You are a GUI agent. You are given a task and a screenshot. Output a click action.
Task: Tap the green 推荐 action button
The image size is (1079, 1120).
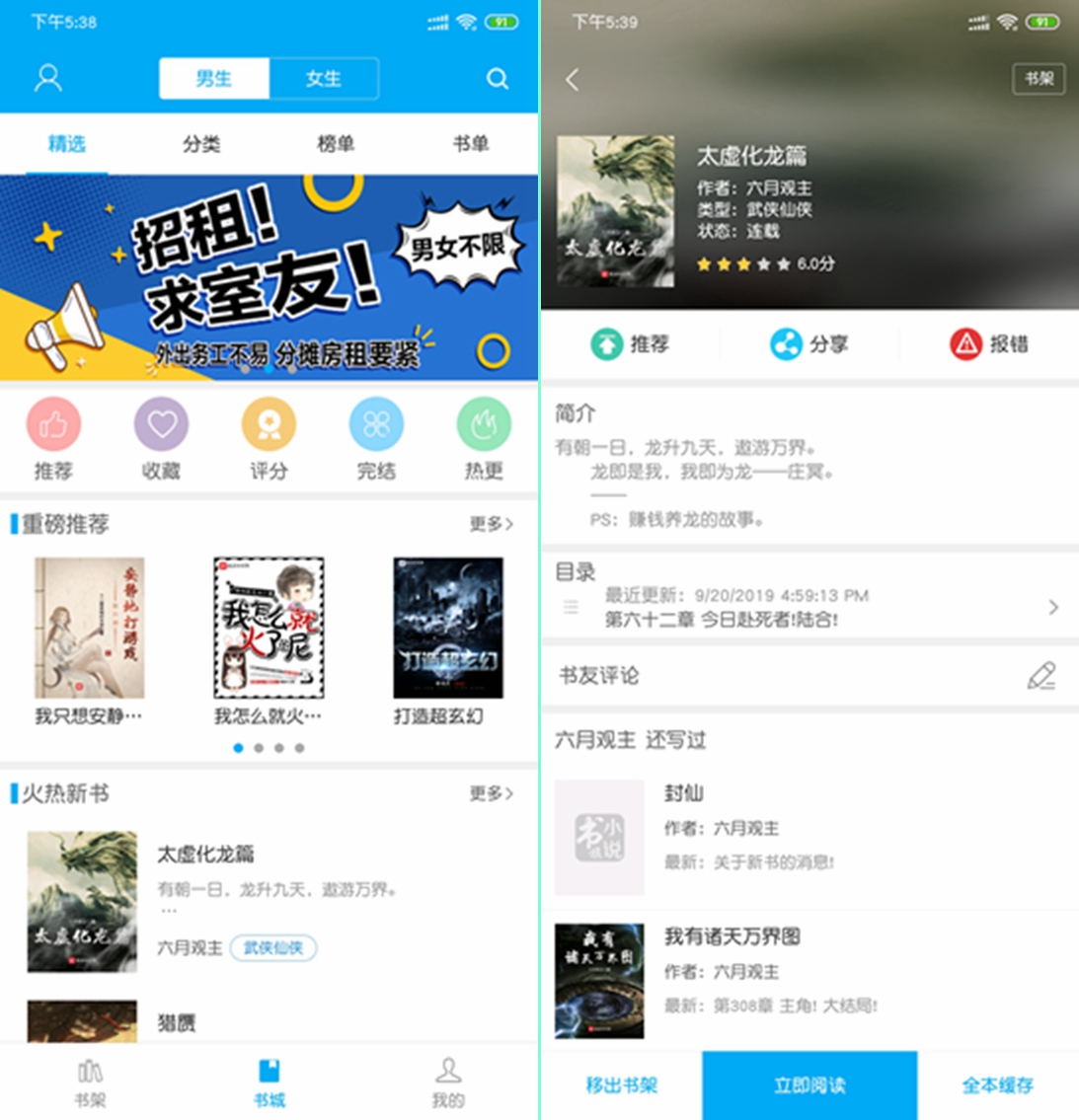tap(630, 343)
